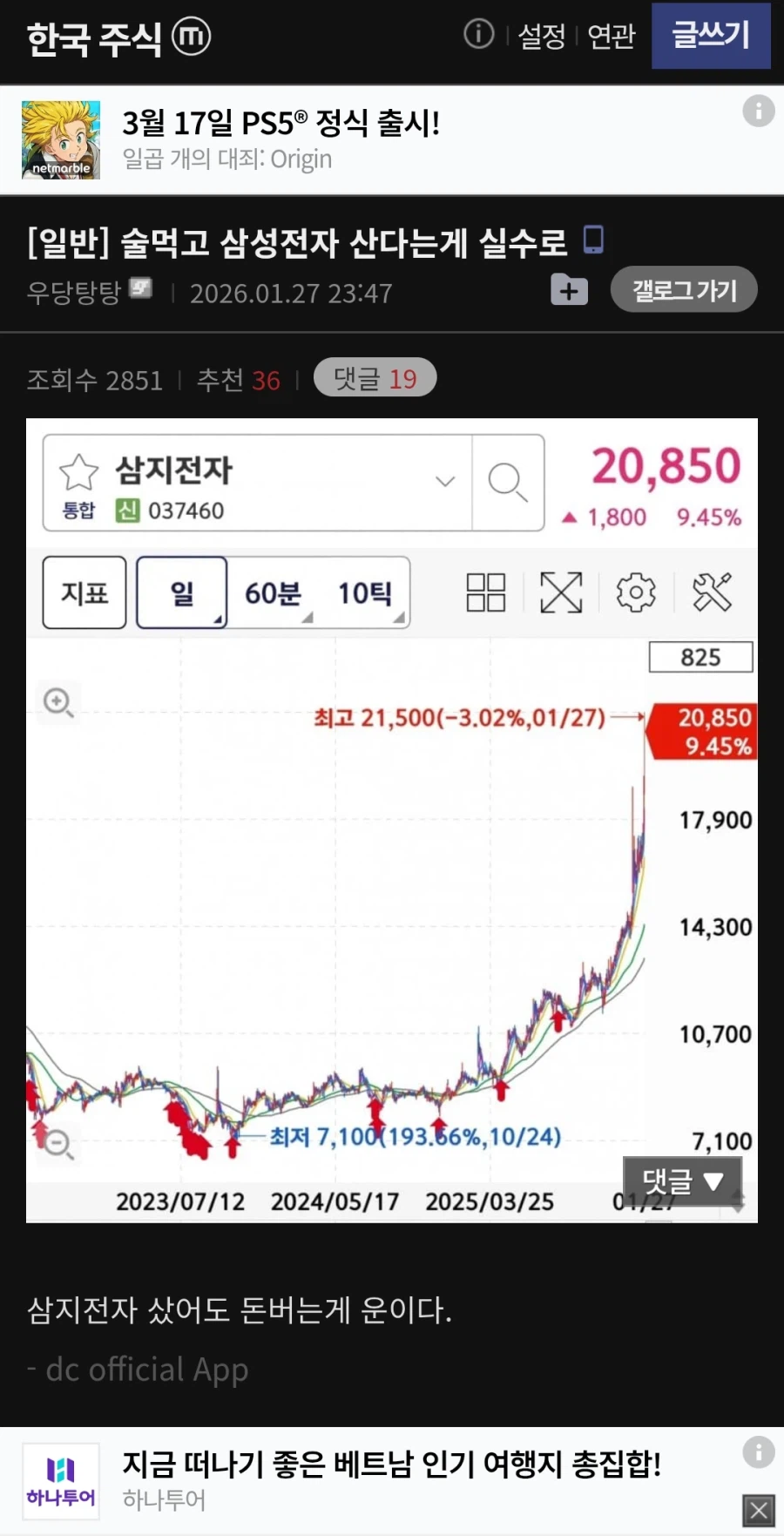
Task: Open the chart tools wrench menu
Action: pos(713,592)
